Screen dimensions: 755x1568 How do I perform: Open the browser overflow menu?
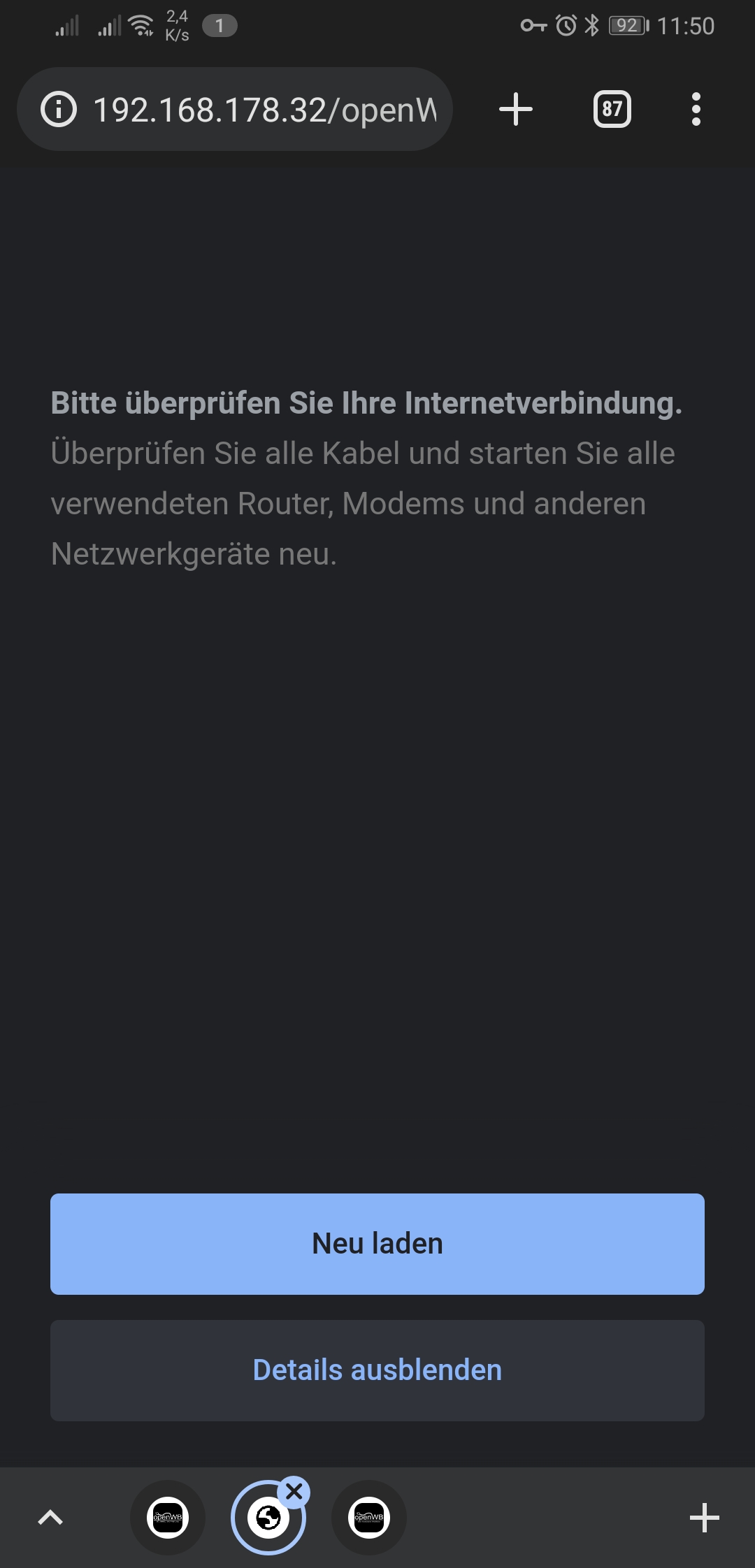[x=696, y=110]
